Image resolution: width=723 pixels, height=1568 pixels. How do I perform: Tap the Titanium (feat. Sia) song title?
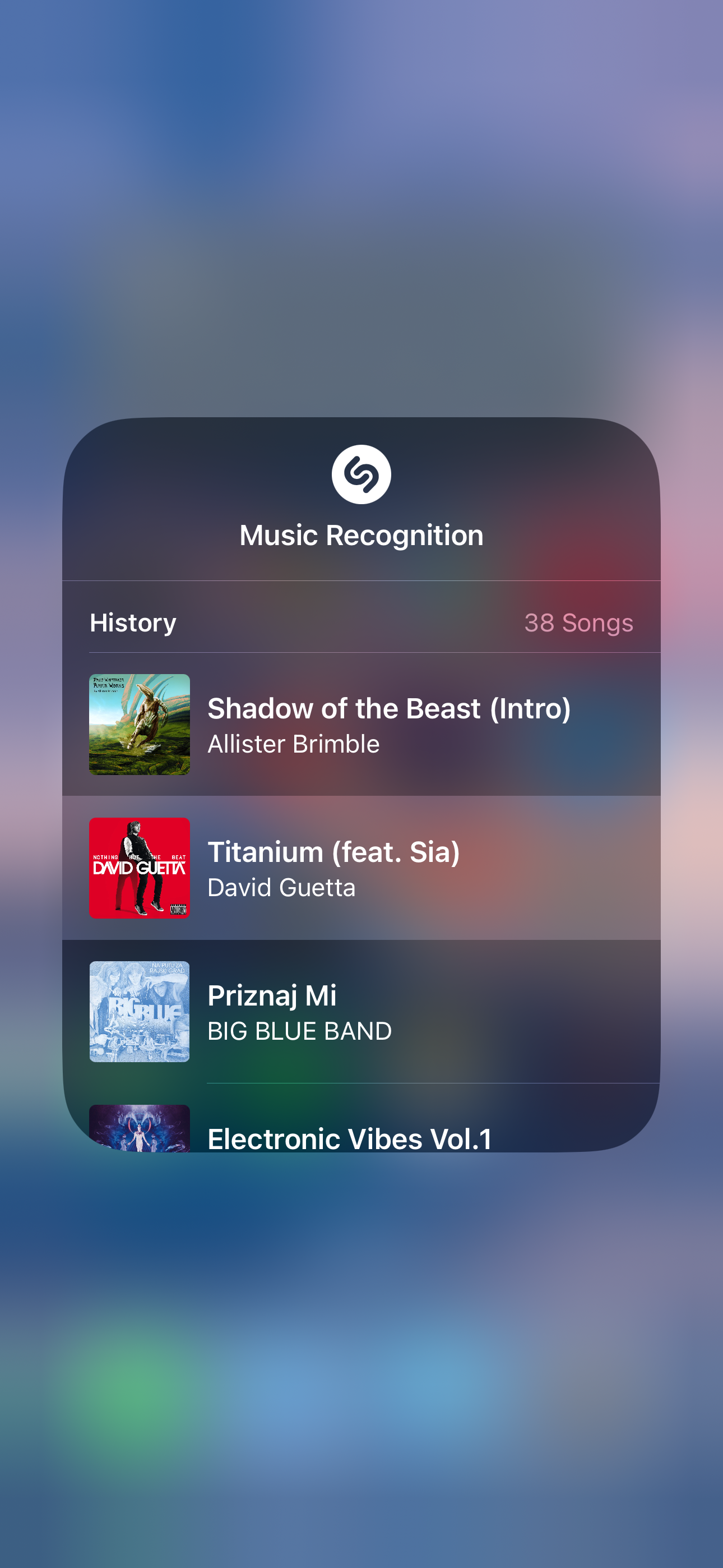pyautogui.click(x=335, y=852)
